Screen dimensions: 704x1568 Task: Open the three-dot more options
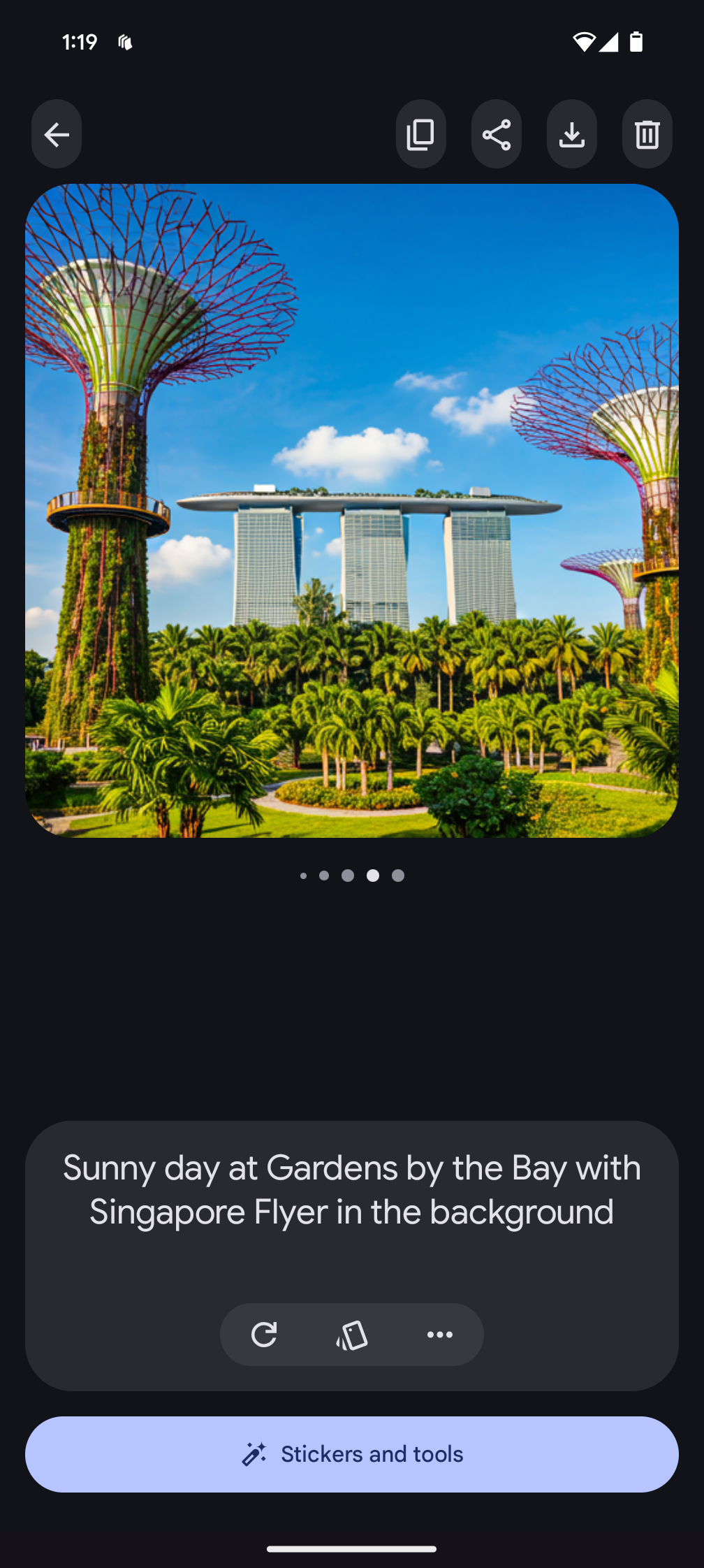(x=439, y=1335)
